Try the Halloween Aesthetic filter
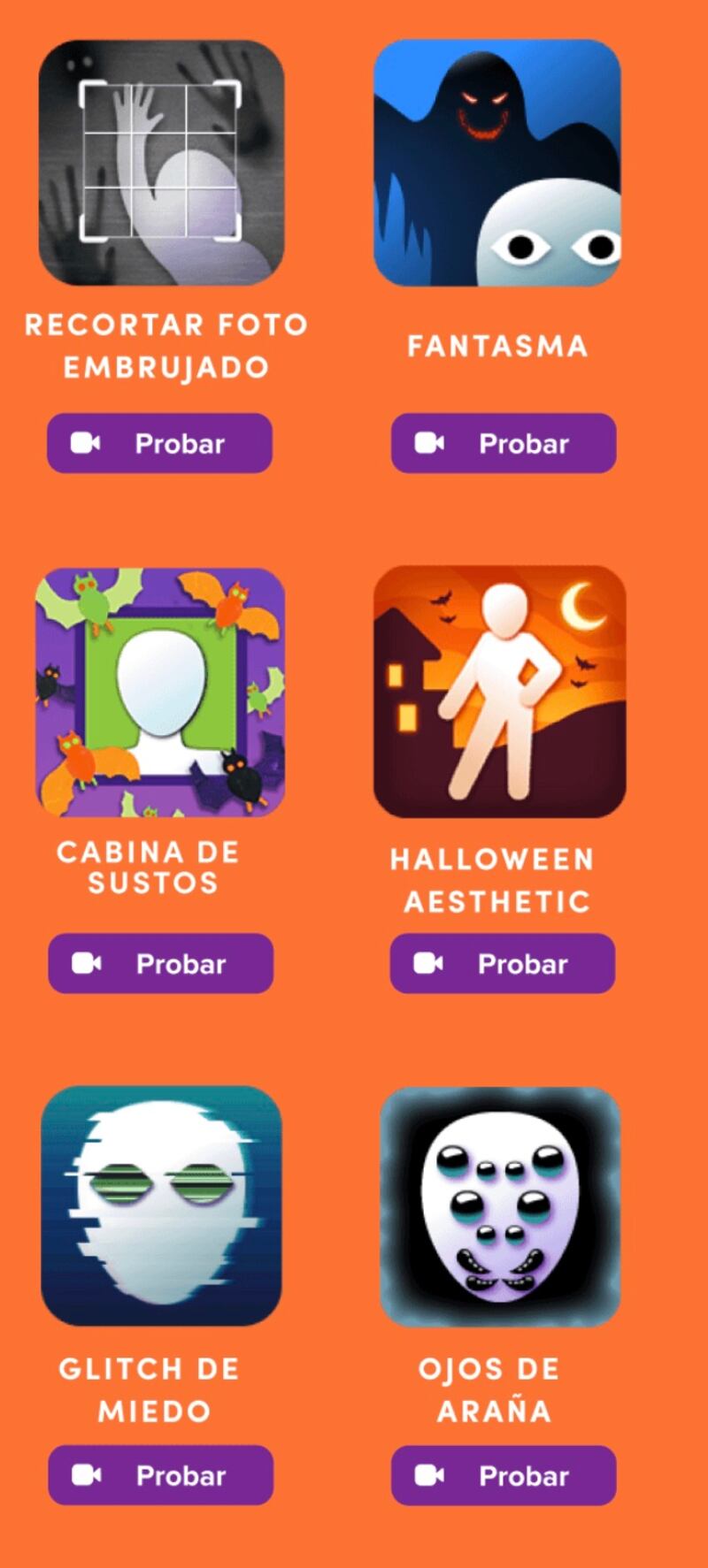 [x=503, y=963]
